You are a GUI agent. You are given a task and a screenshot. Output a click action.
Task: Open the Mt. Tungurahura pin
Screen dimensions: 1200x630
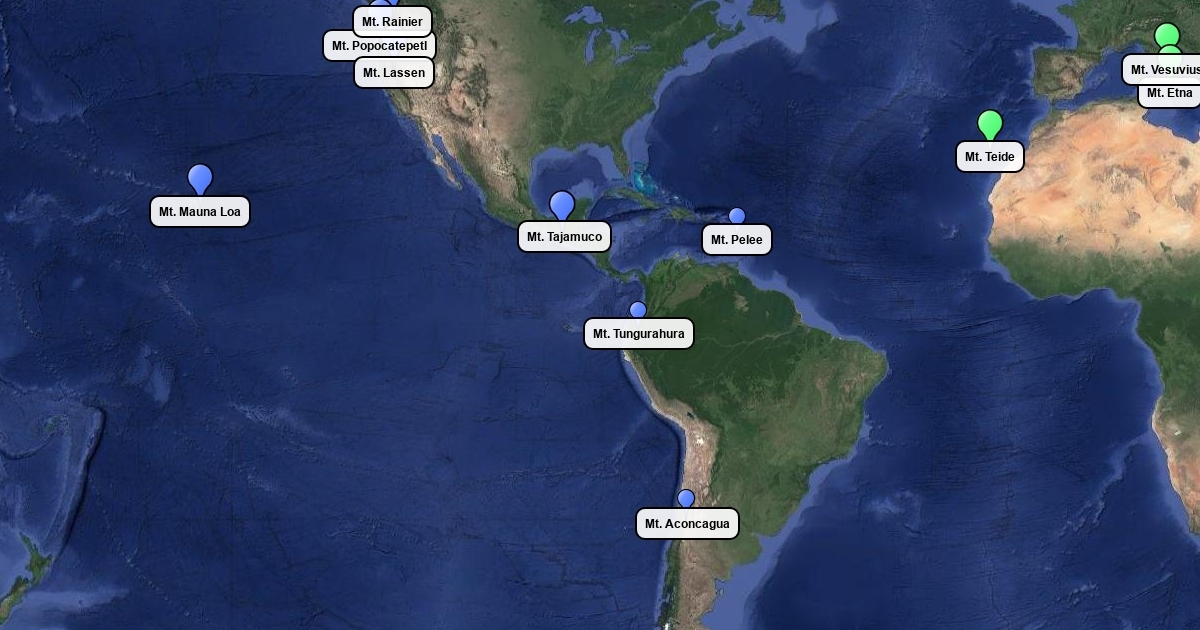pos(638,310)
